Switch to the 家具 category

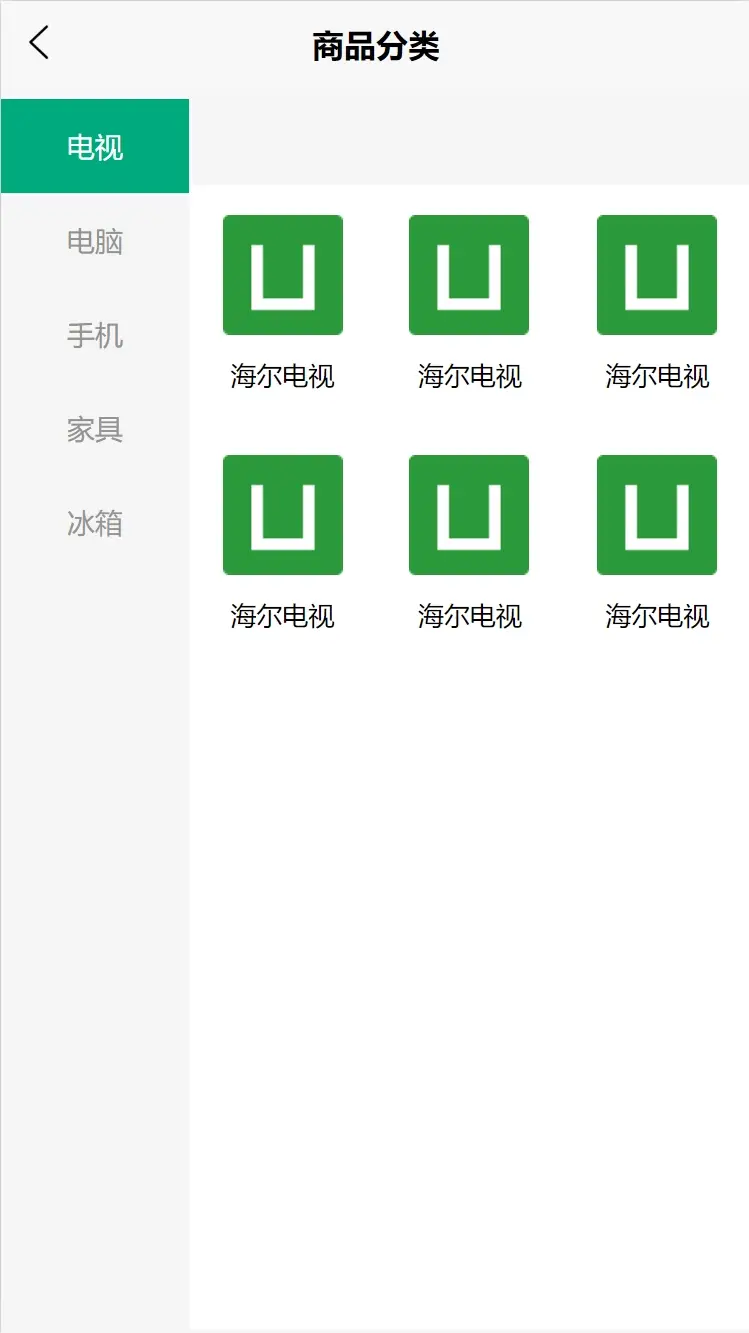95,429
